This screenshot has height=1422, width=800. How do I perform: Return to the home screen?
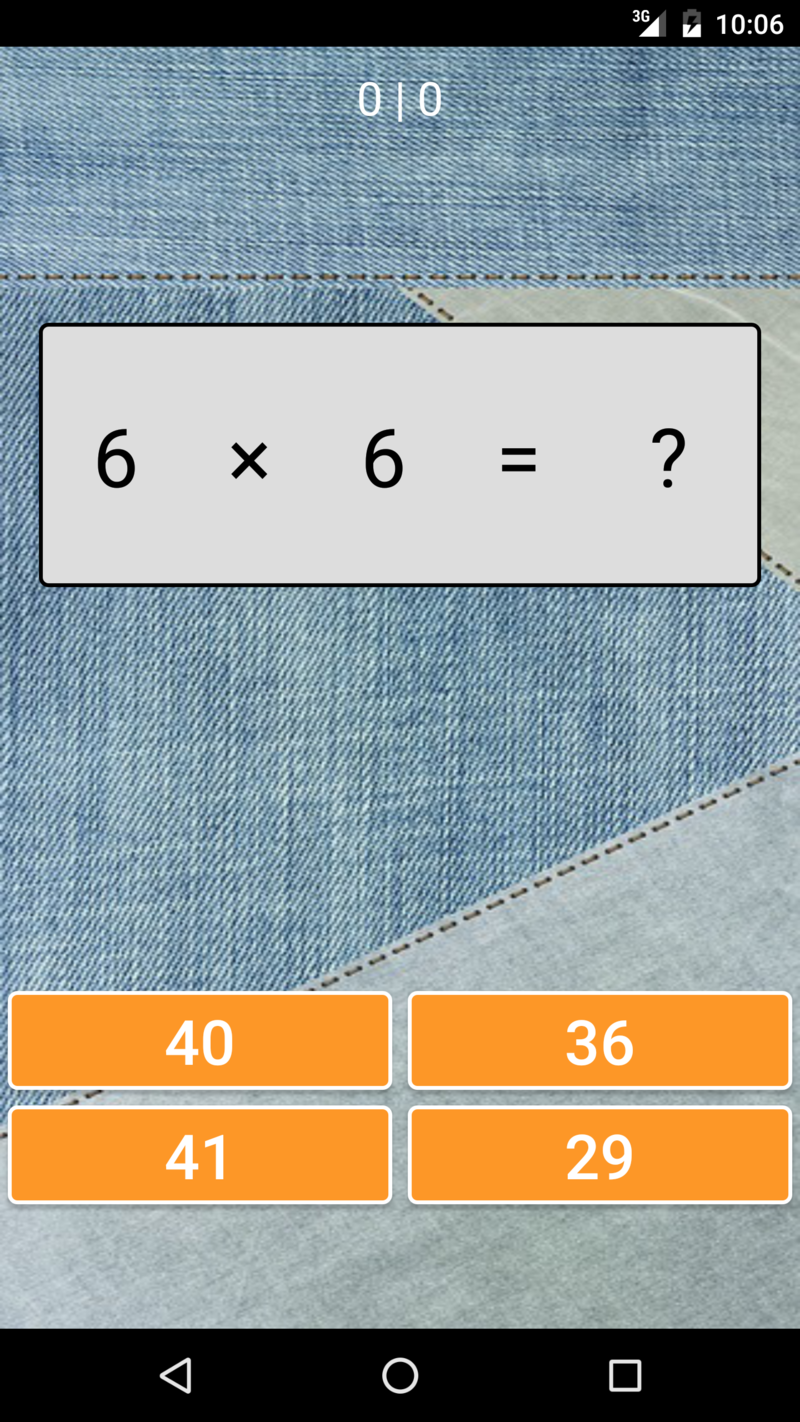400,1376
